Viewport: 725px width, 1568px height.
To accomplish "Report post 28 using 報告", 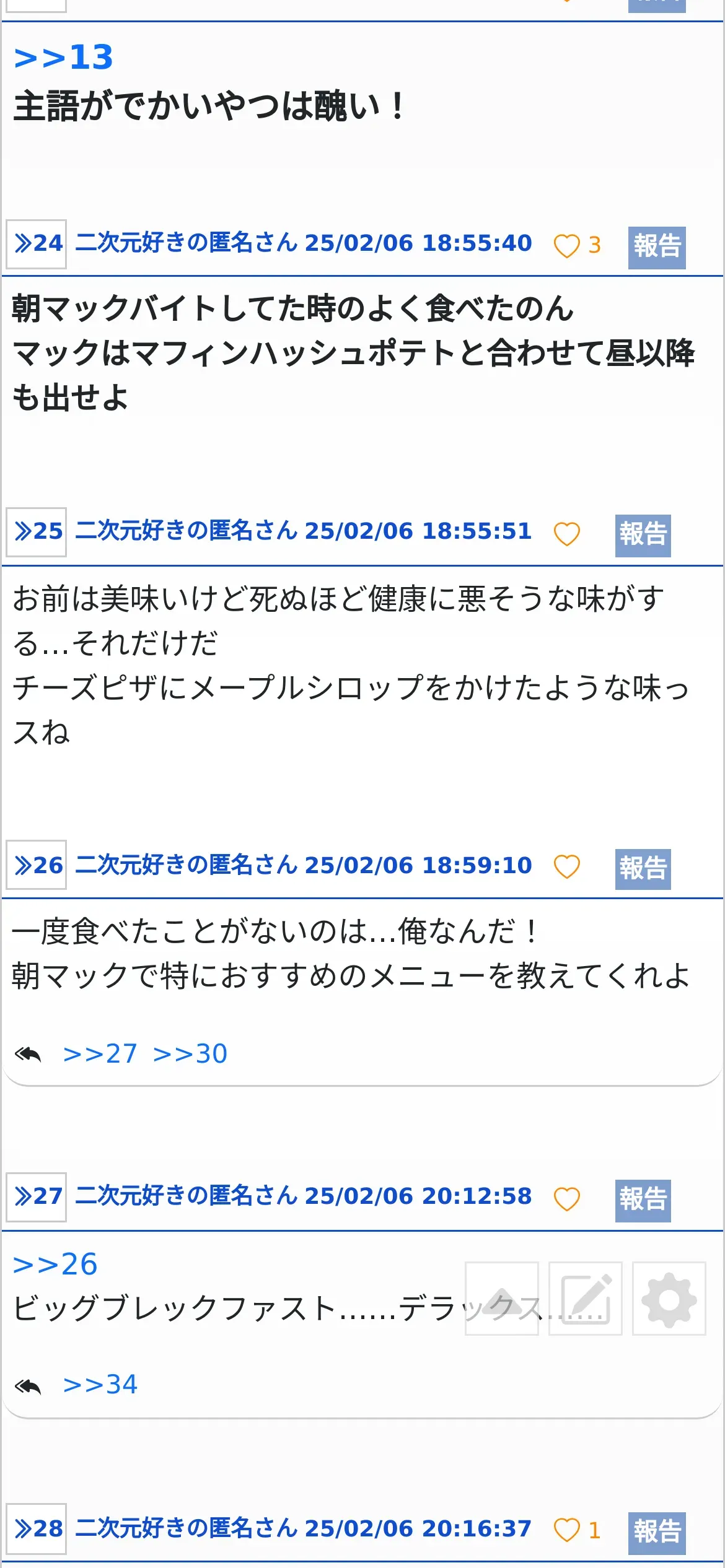I will [657, 1533].
